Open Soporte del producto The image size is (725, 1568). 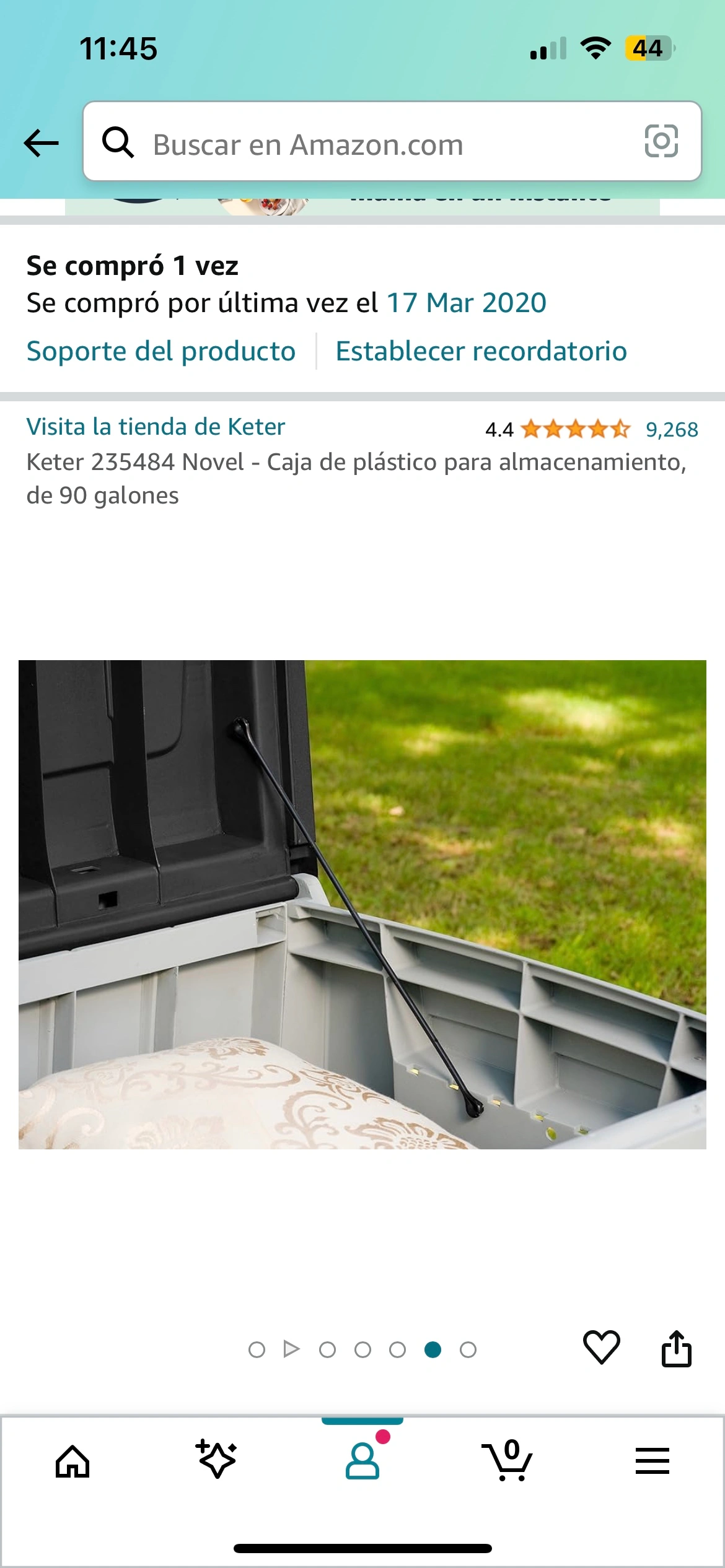(x=161, y=351)
